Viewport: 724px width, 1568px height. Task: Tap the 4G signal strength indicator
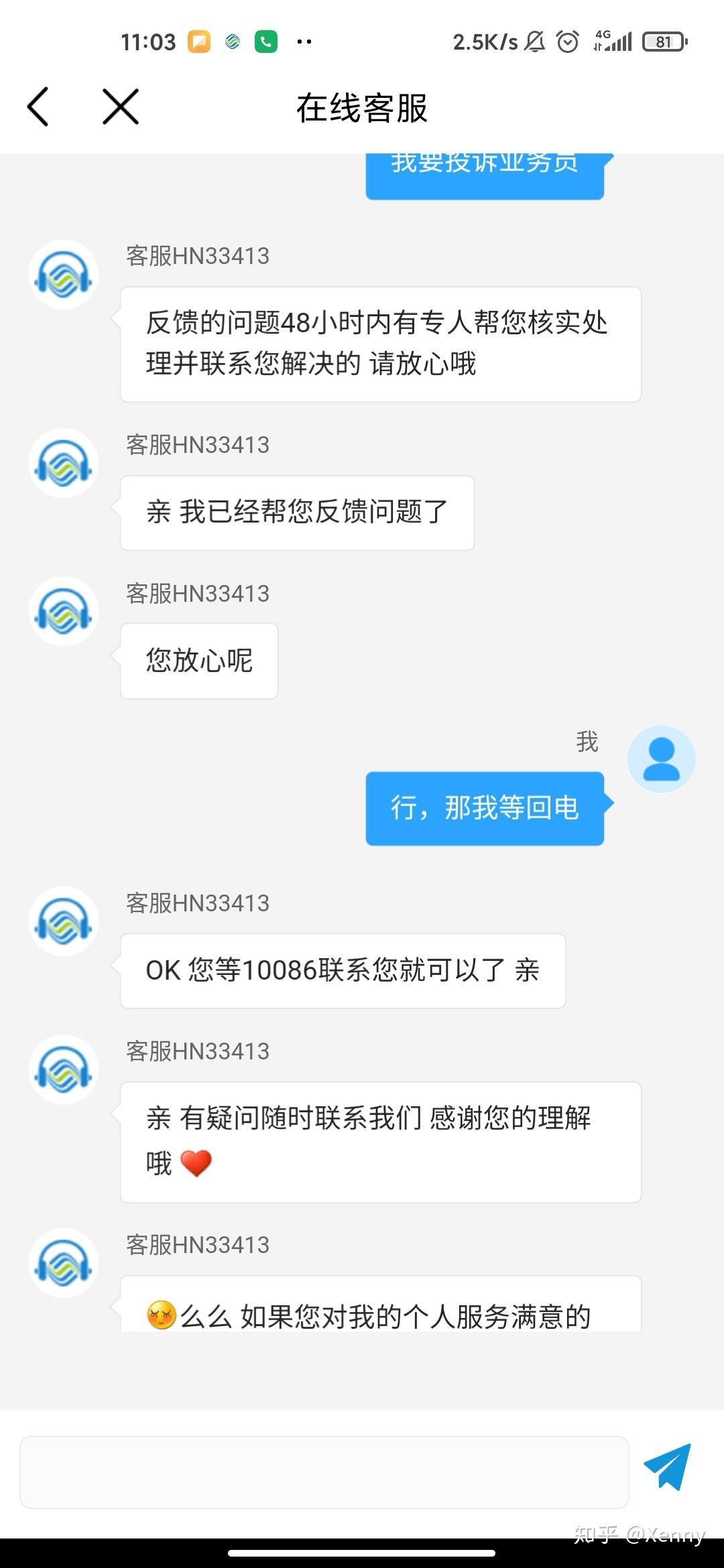click(613, 42)
